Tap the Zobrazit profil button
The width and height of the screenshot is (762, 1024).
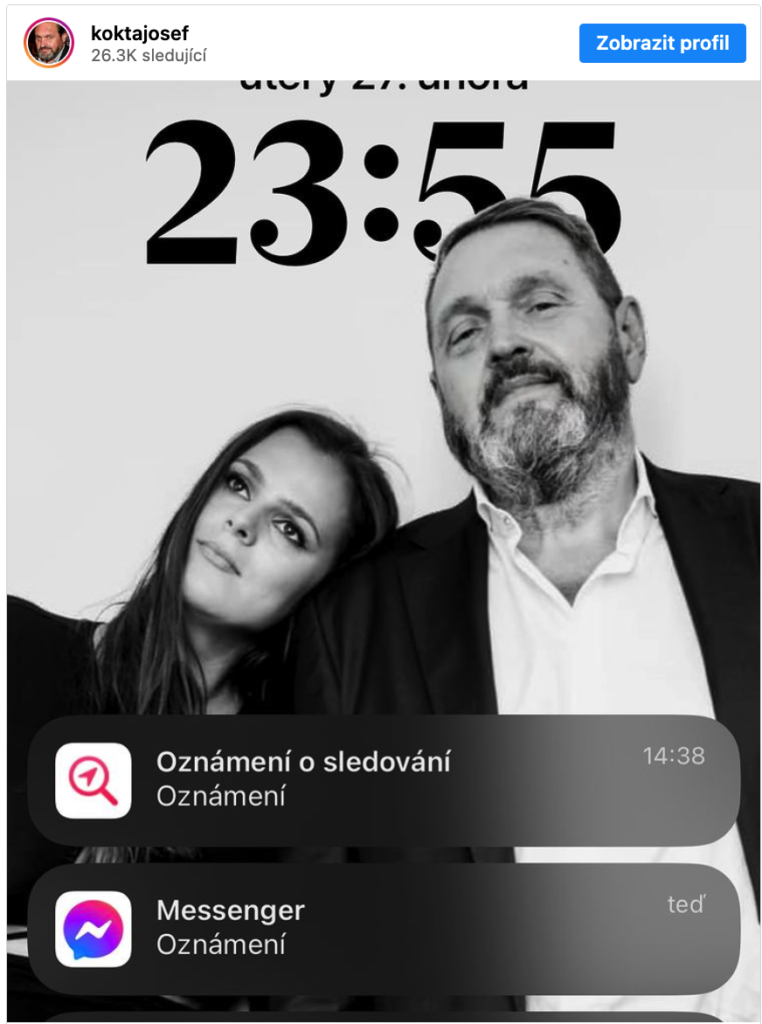click(662, 43)
